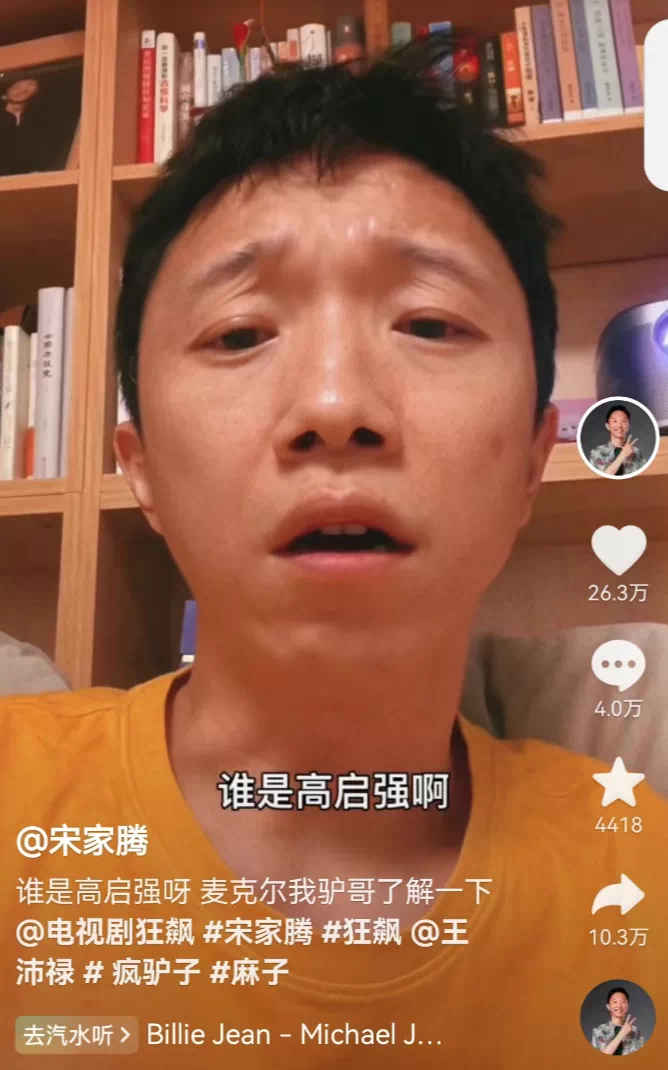Share this video via arrow icon
The image size is (668, 1070).
click(618, 896)
